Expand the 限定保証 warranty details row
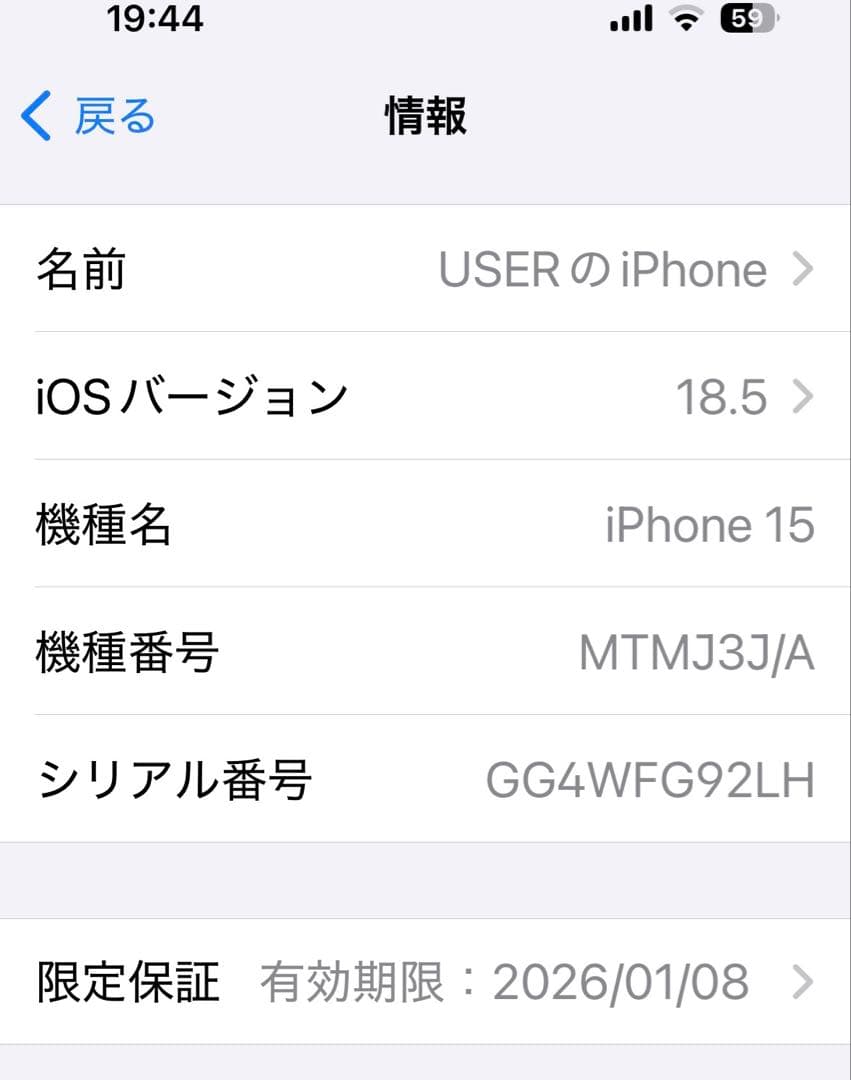 click(425, 982)
